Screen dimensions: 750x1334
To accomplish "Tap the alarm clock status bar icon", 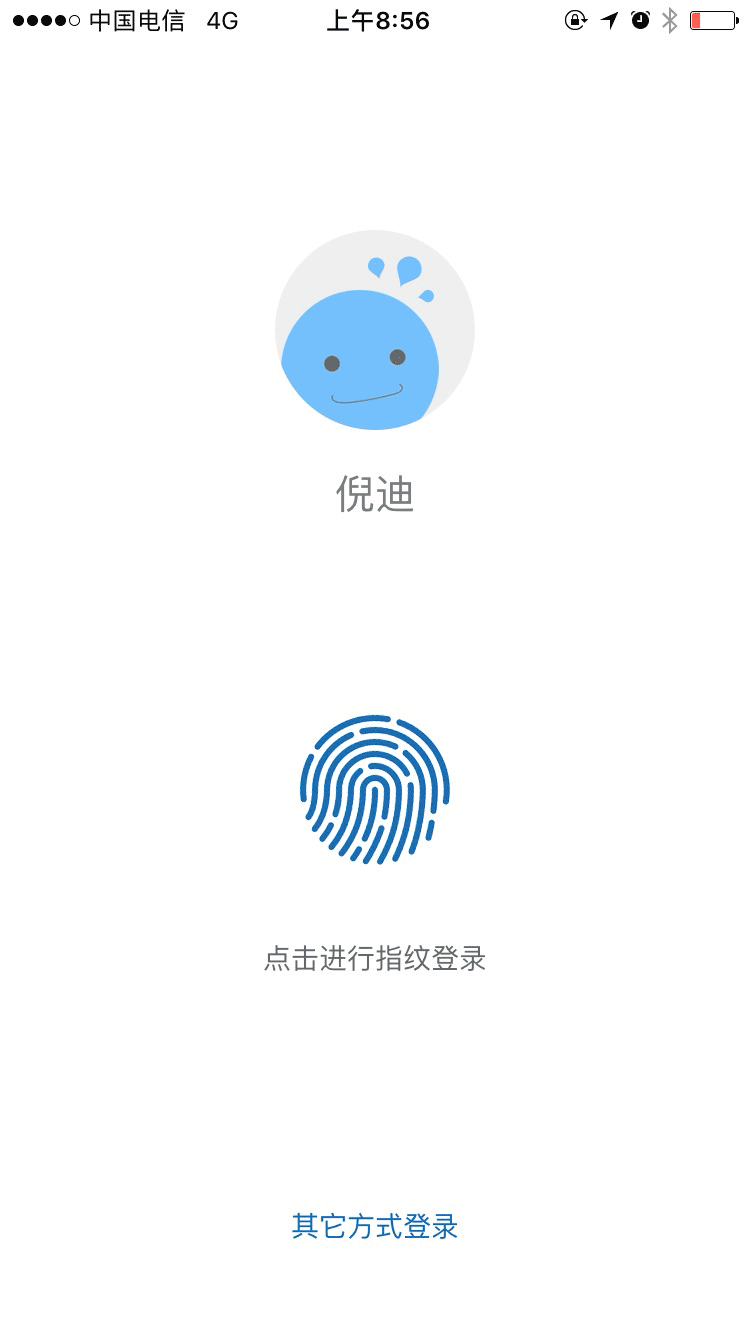I will [x=641, y=20].
